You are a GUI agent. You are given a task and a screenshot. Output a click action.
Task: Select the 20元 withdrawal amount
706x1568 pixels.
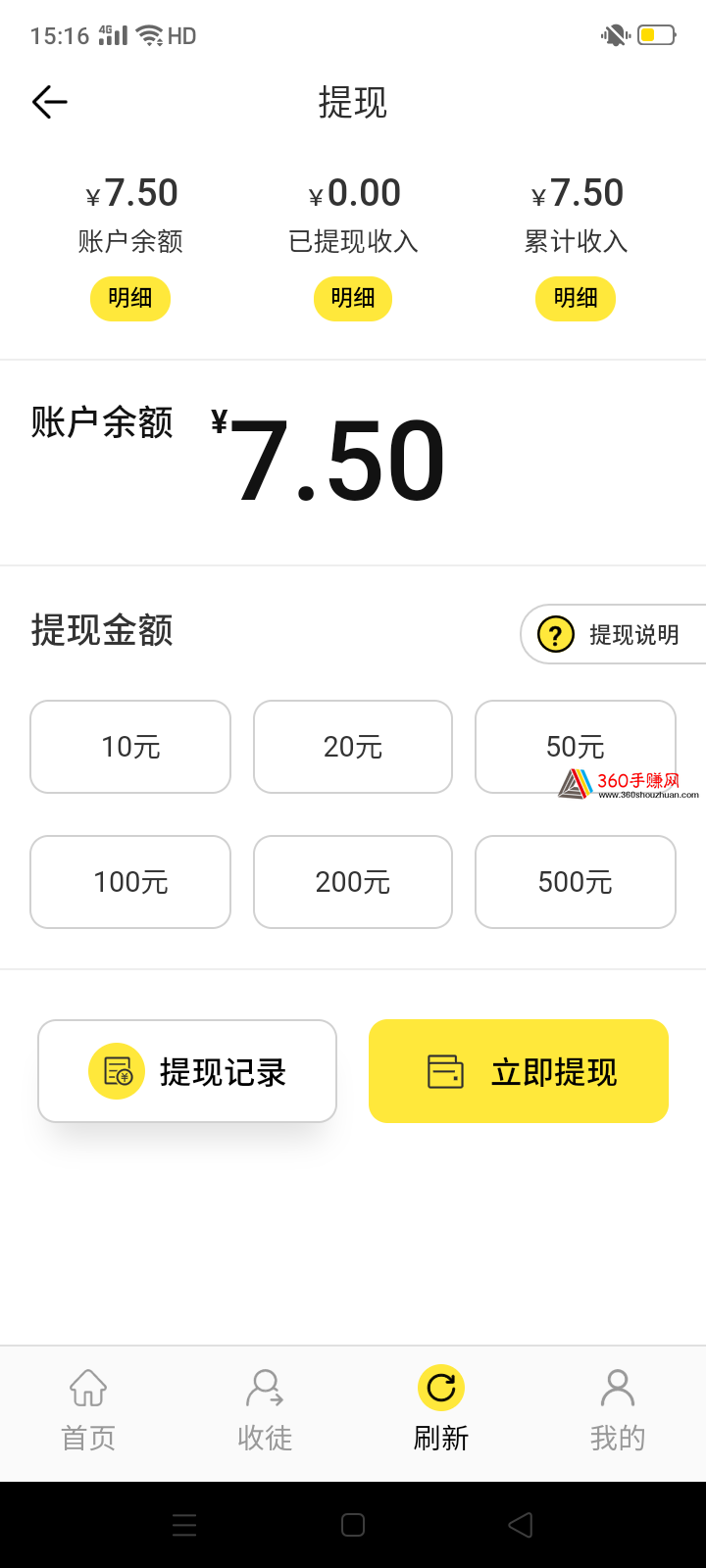coord(353,747)
